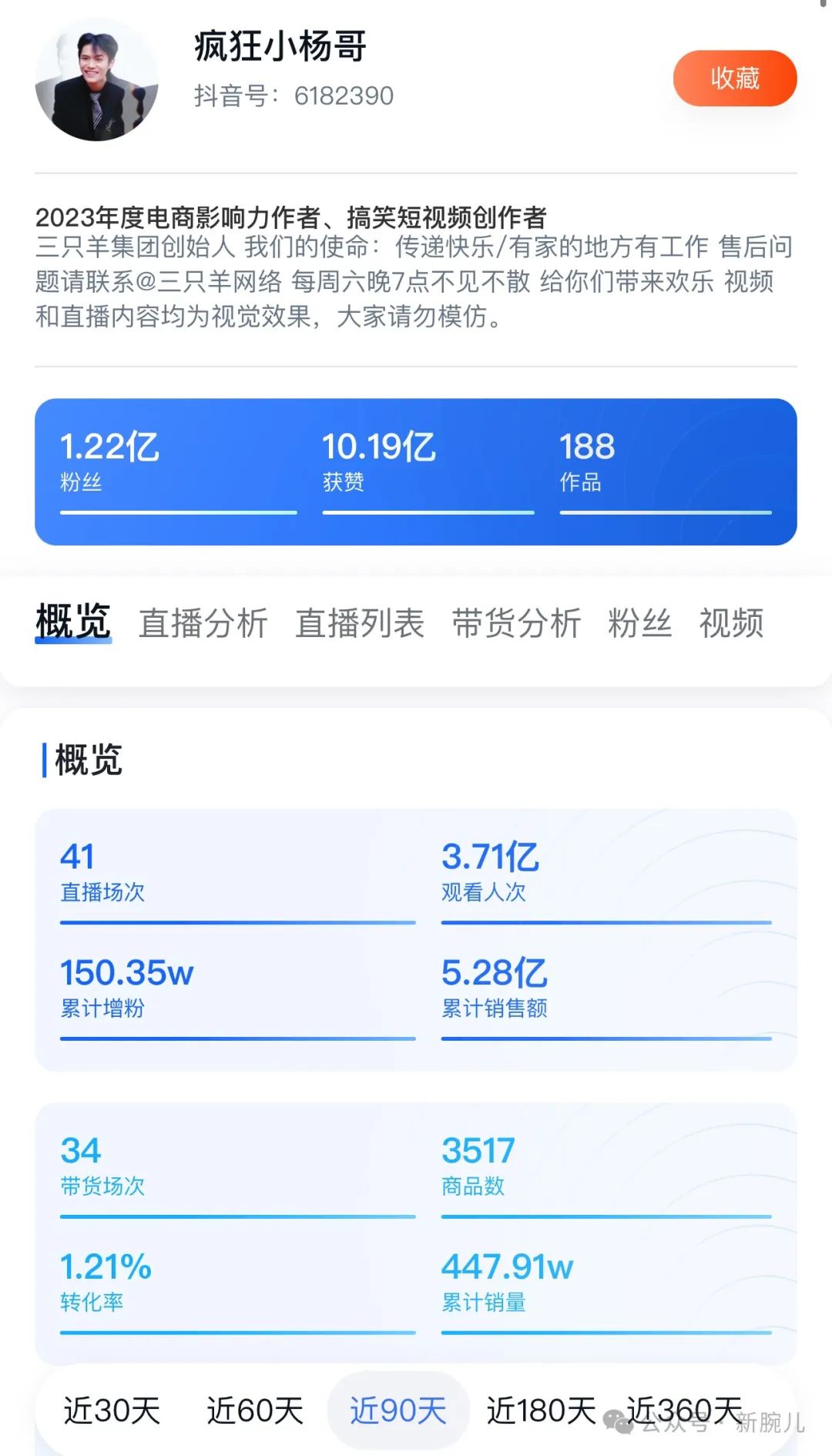Choose the 近60天 time range
The width and height of the screenshot is (832, 1456).
[x=255, y=1411]
